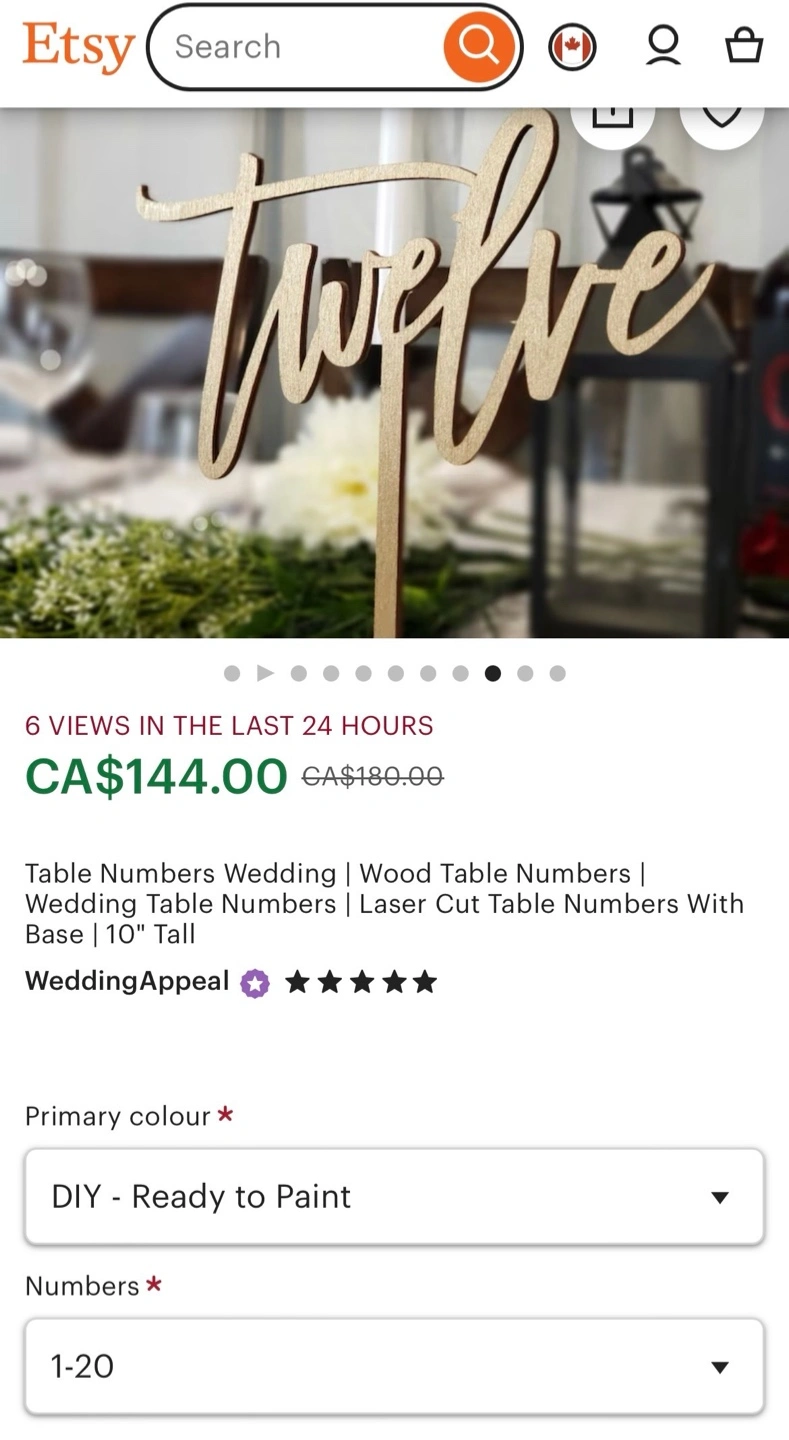789x1440 pixels.
Task: Open the shopping basket
Action: click(x=743, y=46)
